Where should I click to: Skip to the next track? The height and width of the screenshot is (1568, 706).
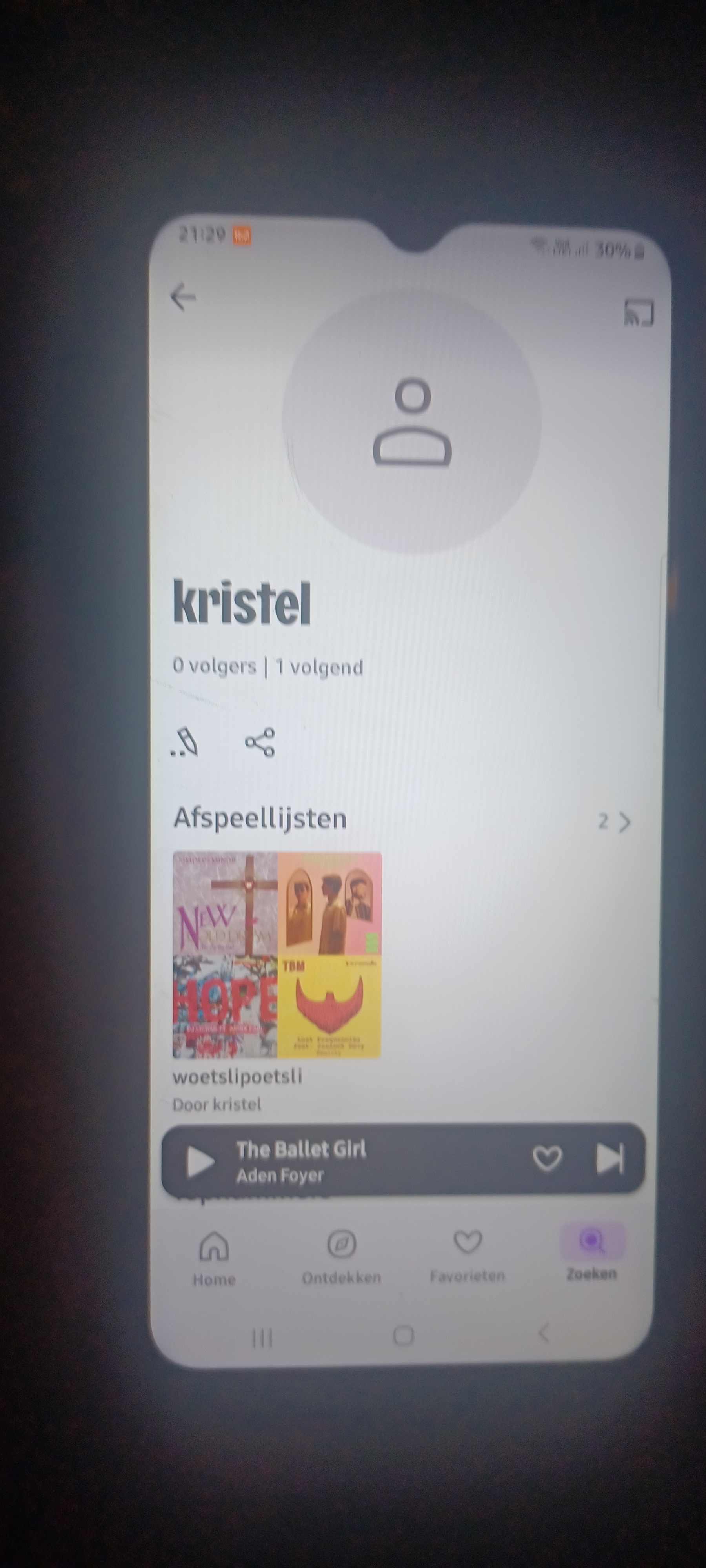coord(610,1158)
